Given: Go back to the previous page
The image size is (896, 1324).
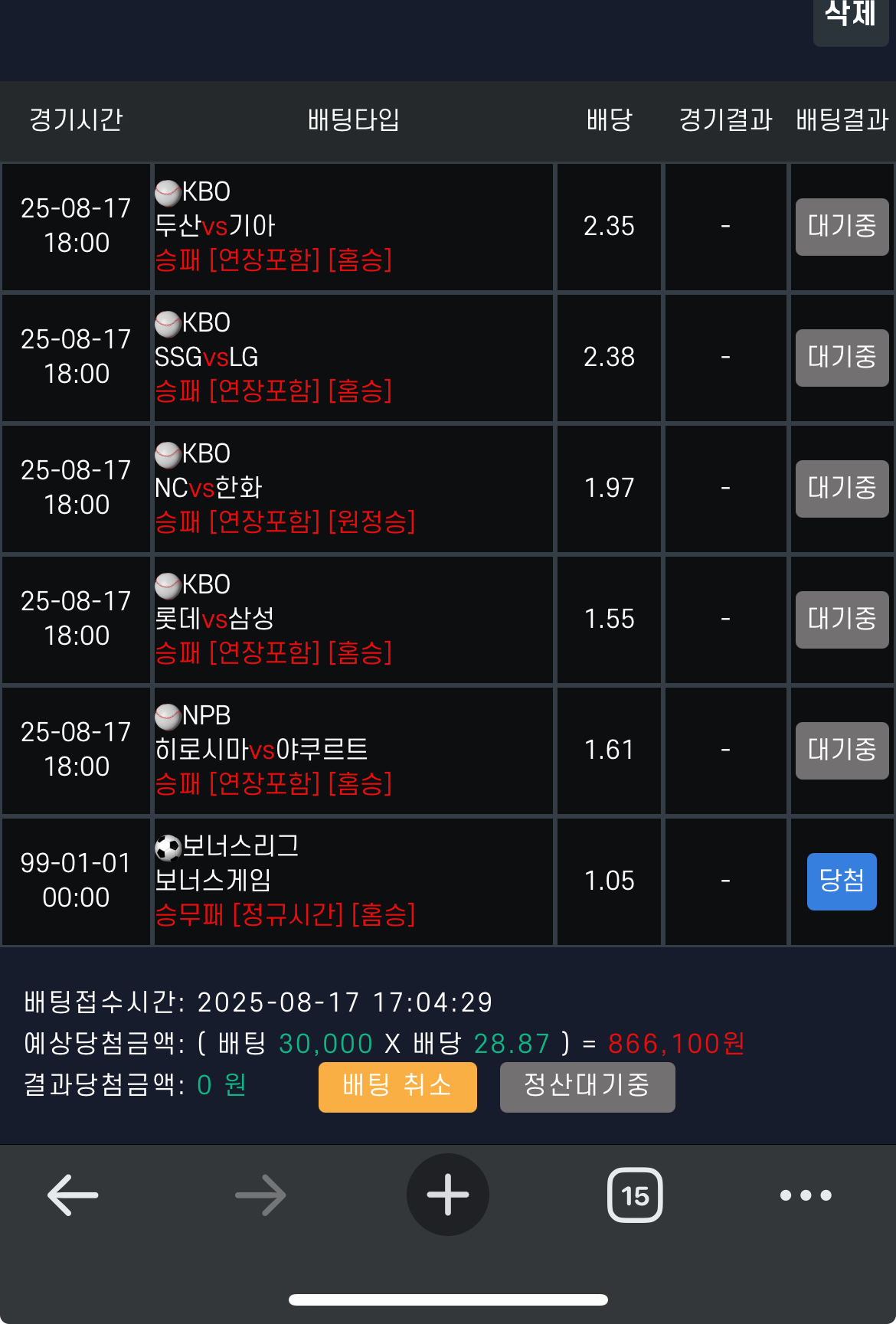Looking at the screenshot, I should [73, 1195].
